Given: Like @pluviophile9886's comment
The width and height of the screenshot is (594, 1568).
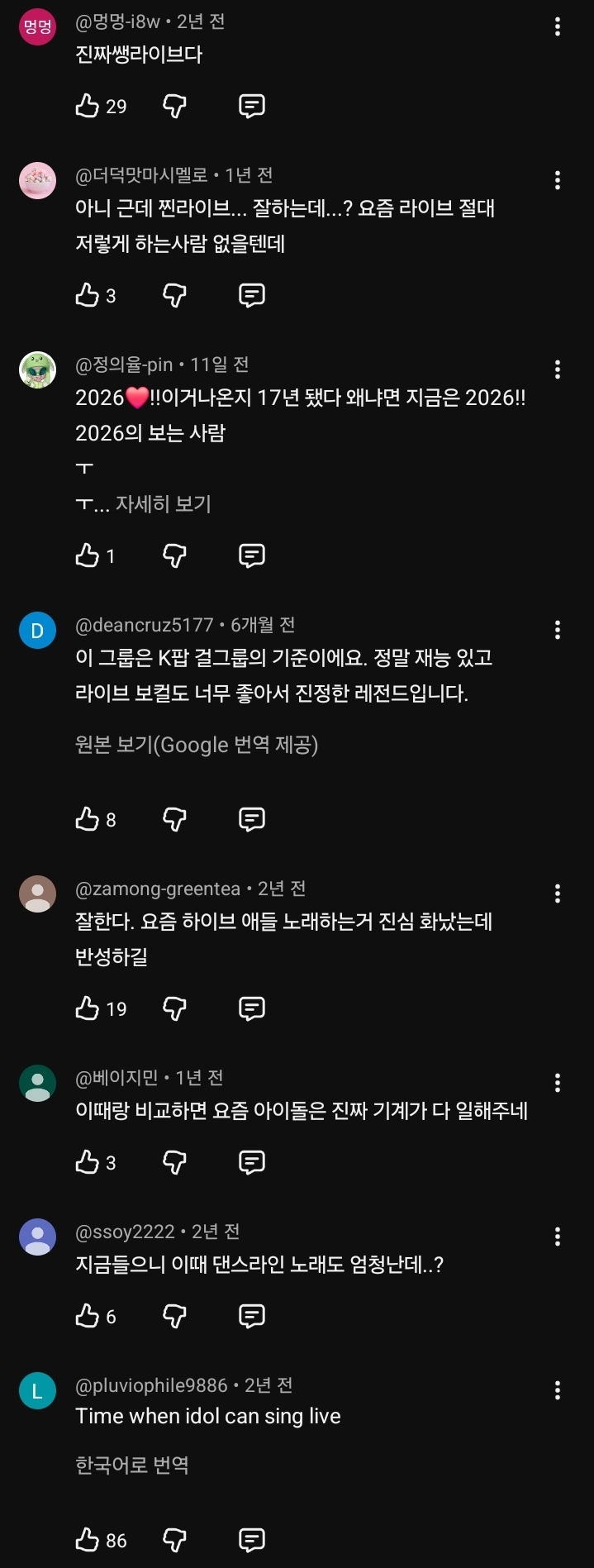Looking at the screenshot, I should (x=88, y=1540).
